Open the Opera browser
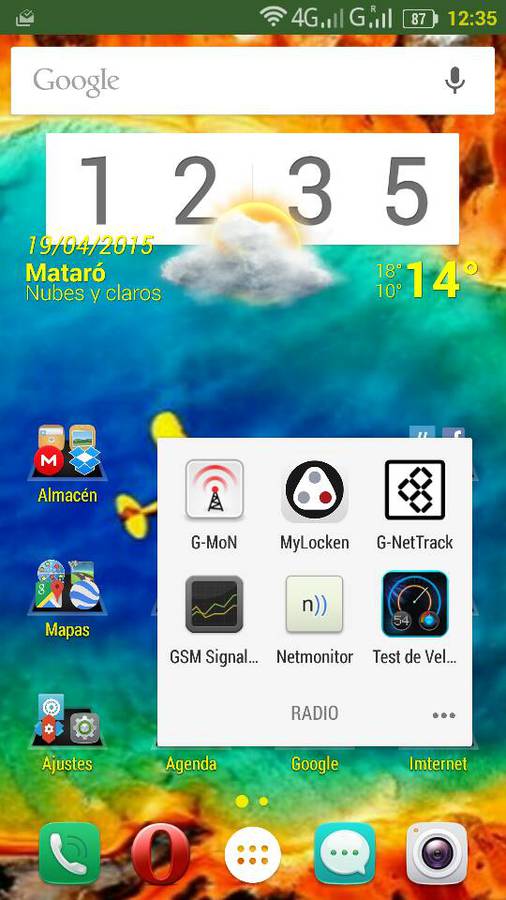Image resolution: width=506 pixels, height=900 pixels. 160,854
